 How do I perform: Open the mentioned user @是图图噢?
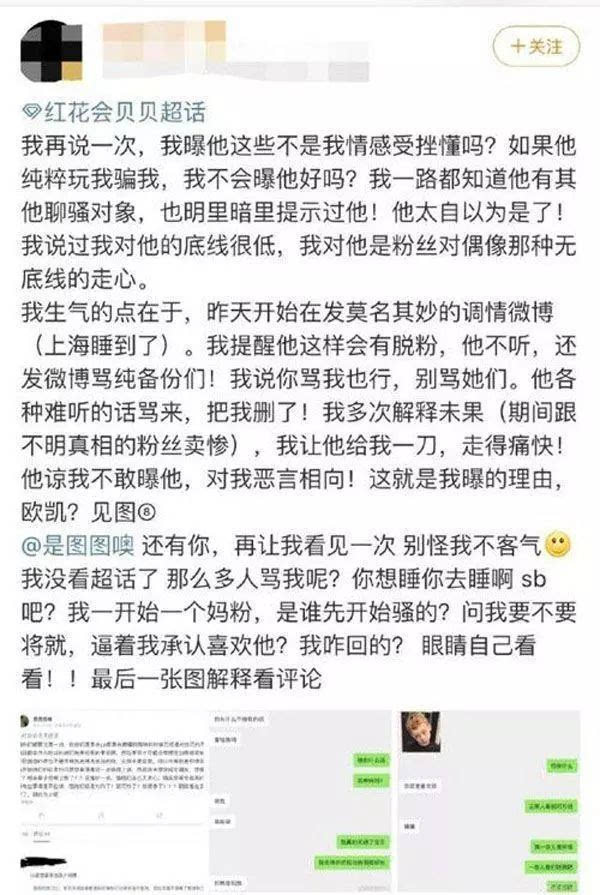pyautogui.click(x=80, y=546)
